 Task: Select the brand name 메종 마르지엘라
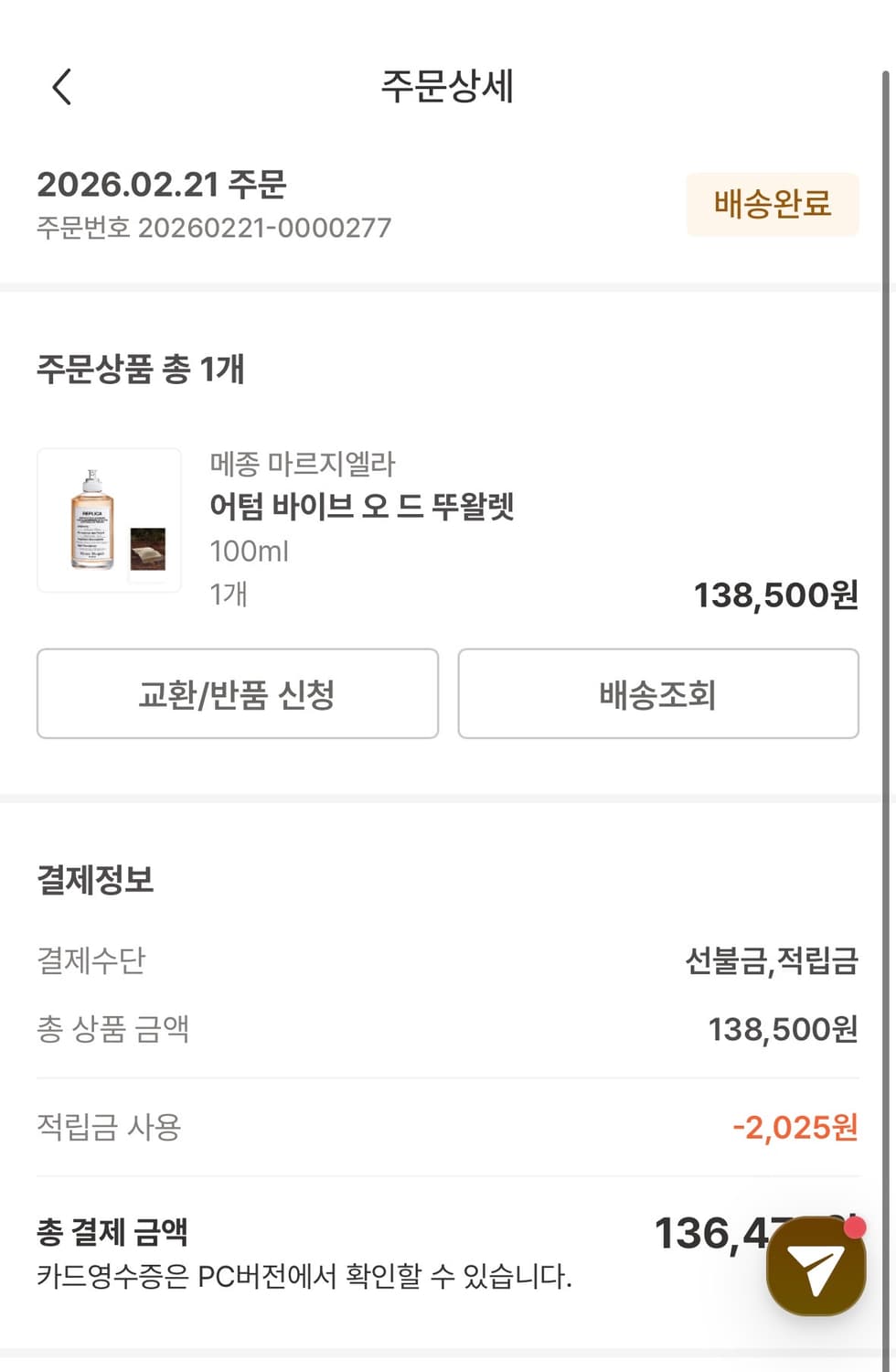pos(302,465)
